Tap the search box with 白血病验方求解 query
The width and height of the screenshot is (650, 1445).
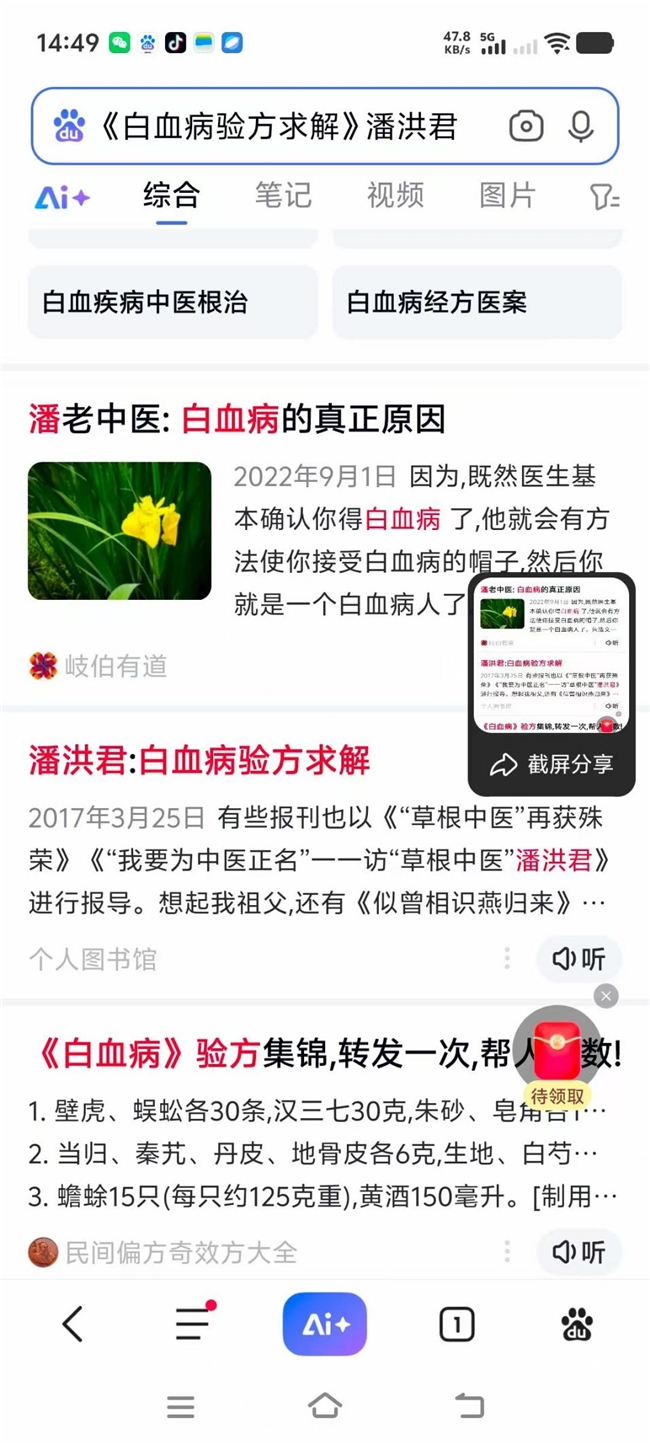point(280,127)
